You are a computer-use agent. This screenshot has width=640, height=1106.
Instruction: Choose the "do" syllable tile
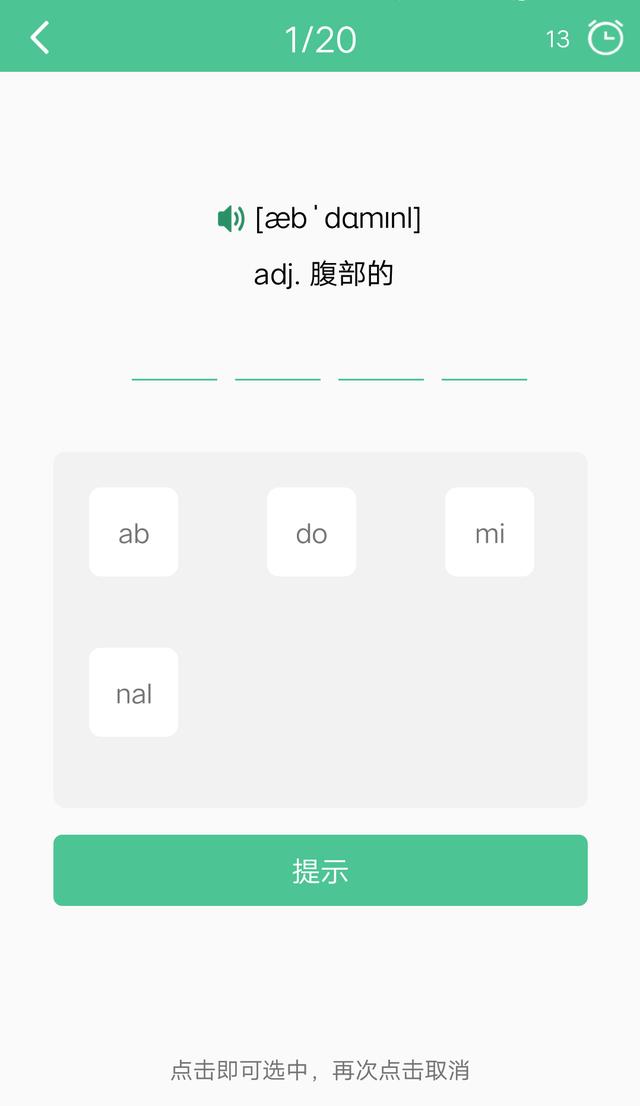pos(311,532)
